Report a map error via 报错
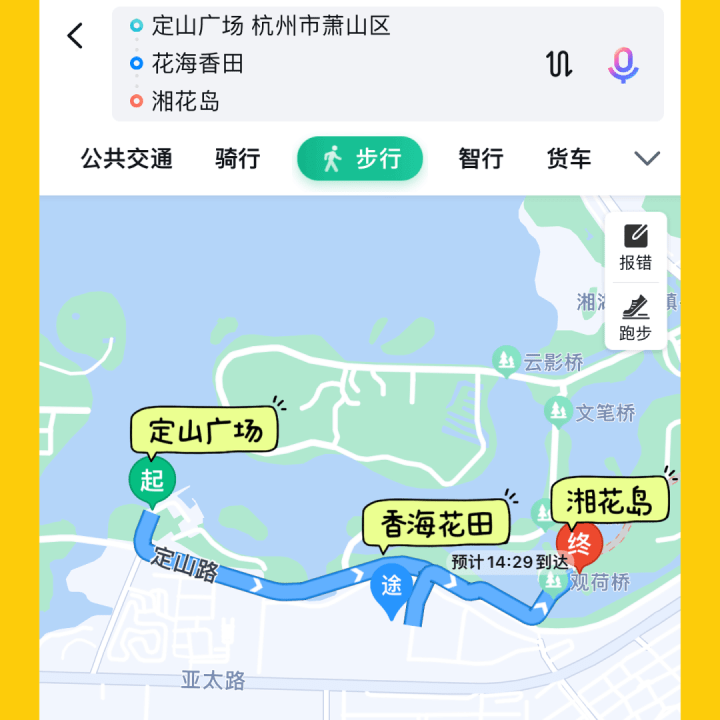This screenshot has height=720, width=720. [635, 246]
